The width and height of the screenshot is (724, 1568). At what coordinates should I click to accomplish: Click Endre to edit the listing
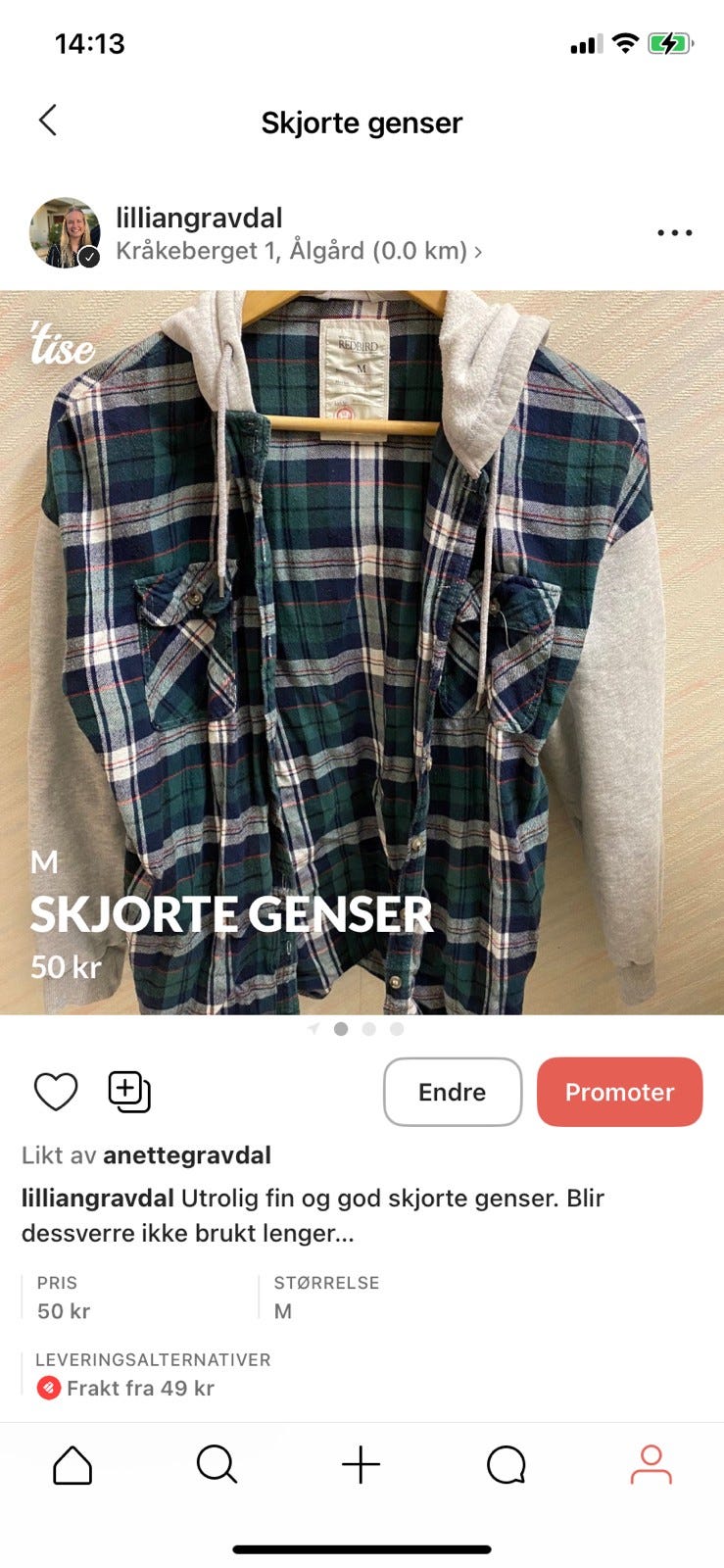pyautogui.click(x=452, y=1091)
